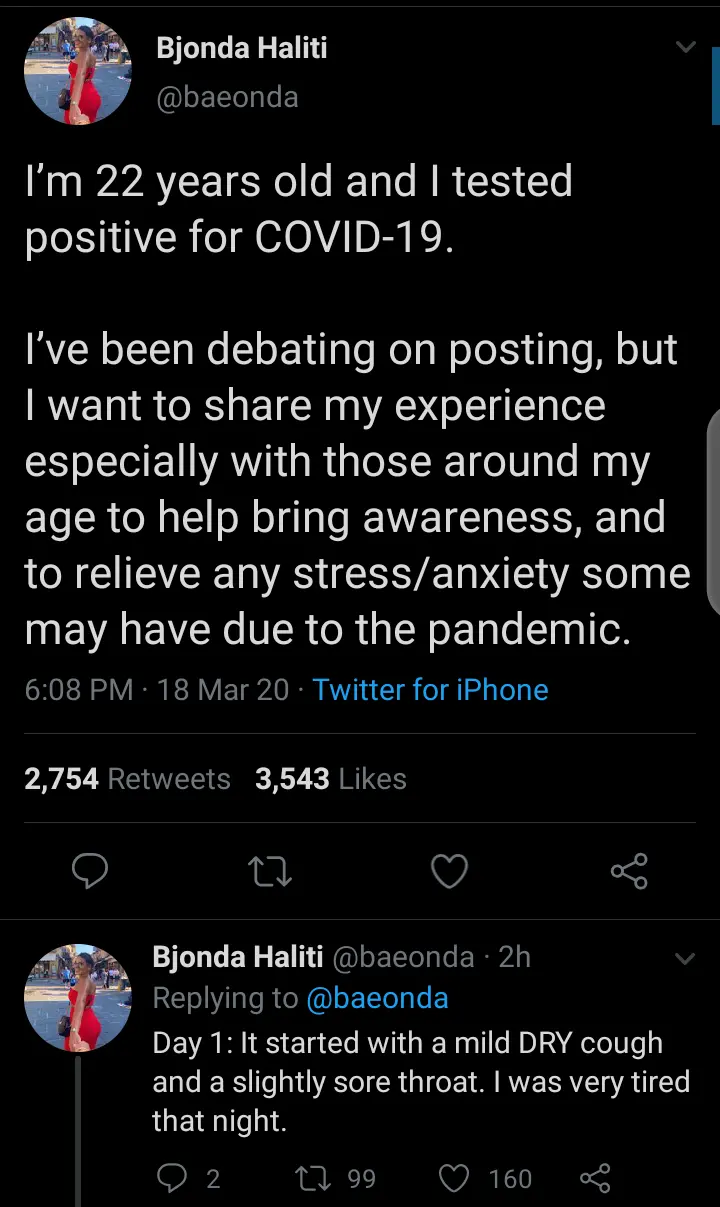720x1207 pixels.
Task: Open the @baeonda link in Replying to
Action: [377, 998]
